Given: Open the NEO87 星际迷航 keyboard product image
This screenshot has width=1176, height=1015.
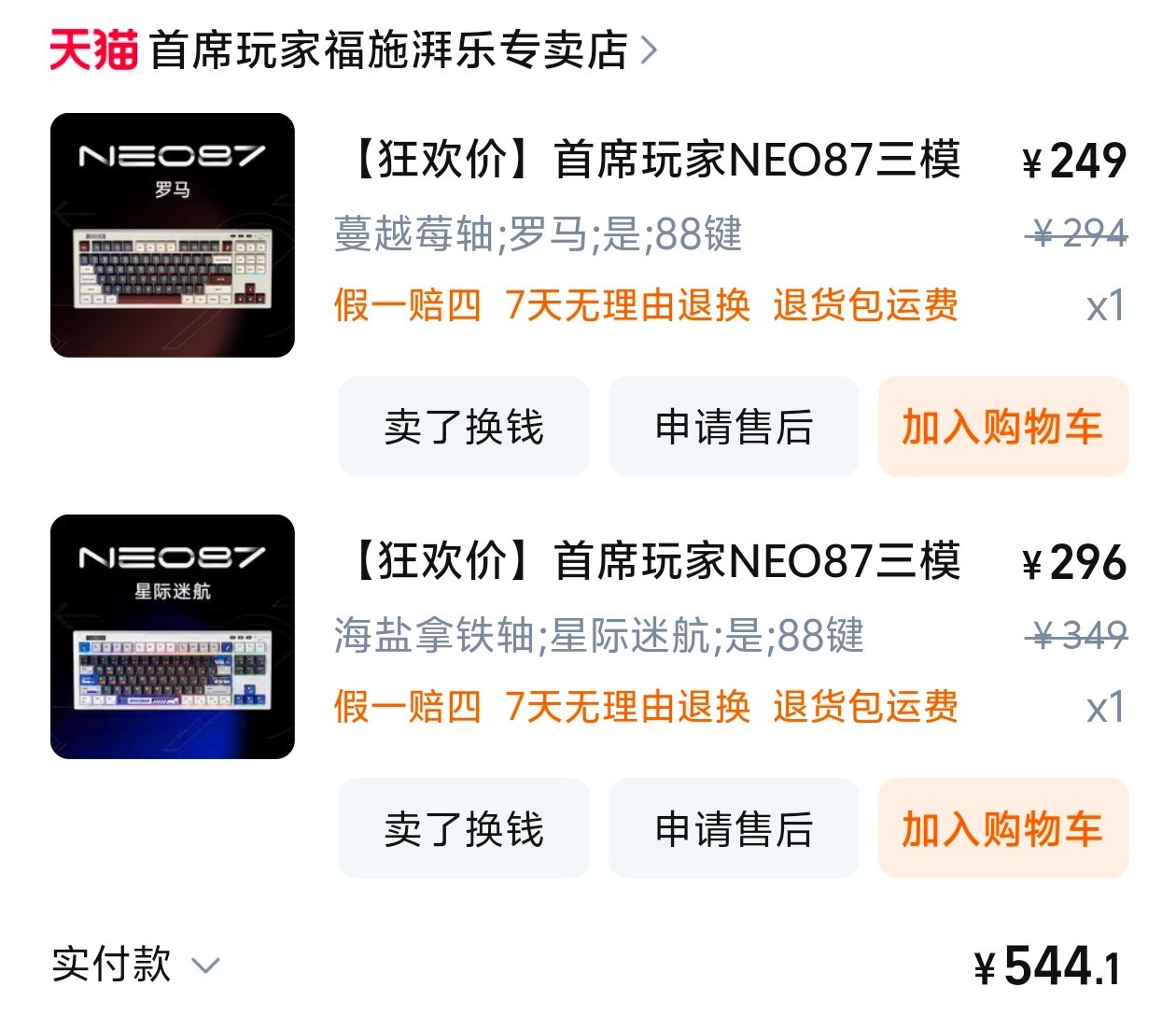Looking at the screenshot, I should click(x=173, y=637).
